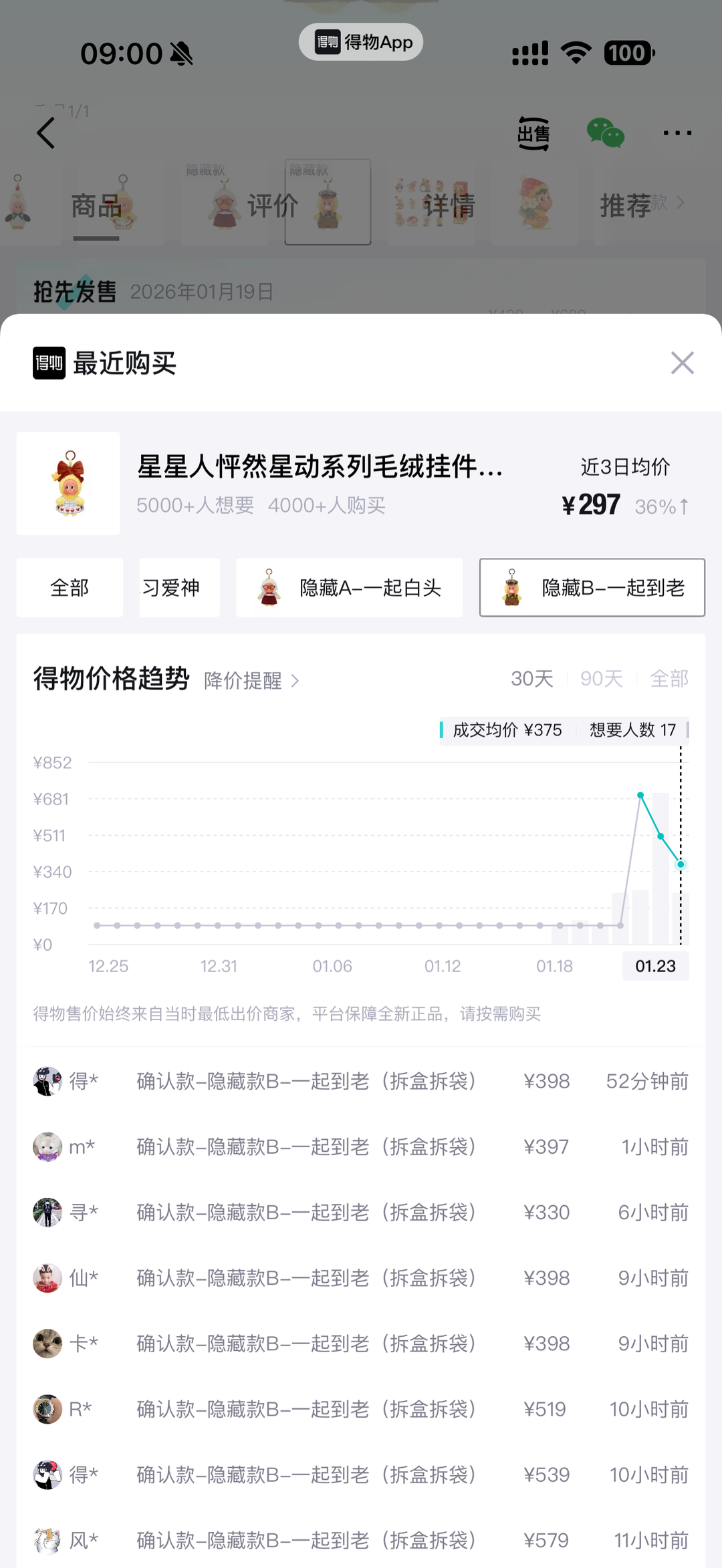Open 降价提醒 price drop alert

251,681
